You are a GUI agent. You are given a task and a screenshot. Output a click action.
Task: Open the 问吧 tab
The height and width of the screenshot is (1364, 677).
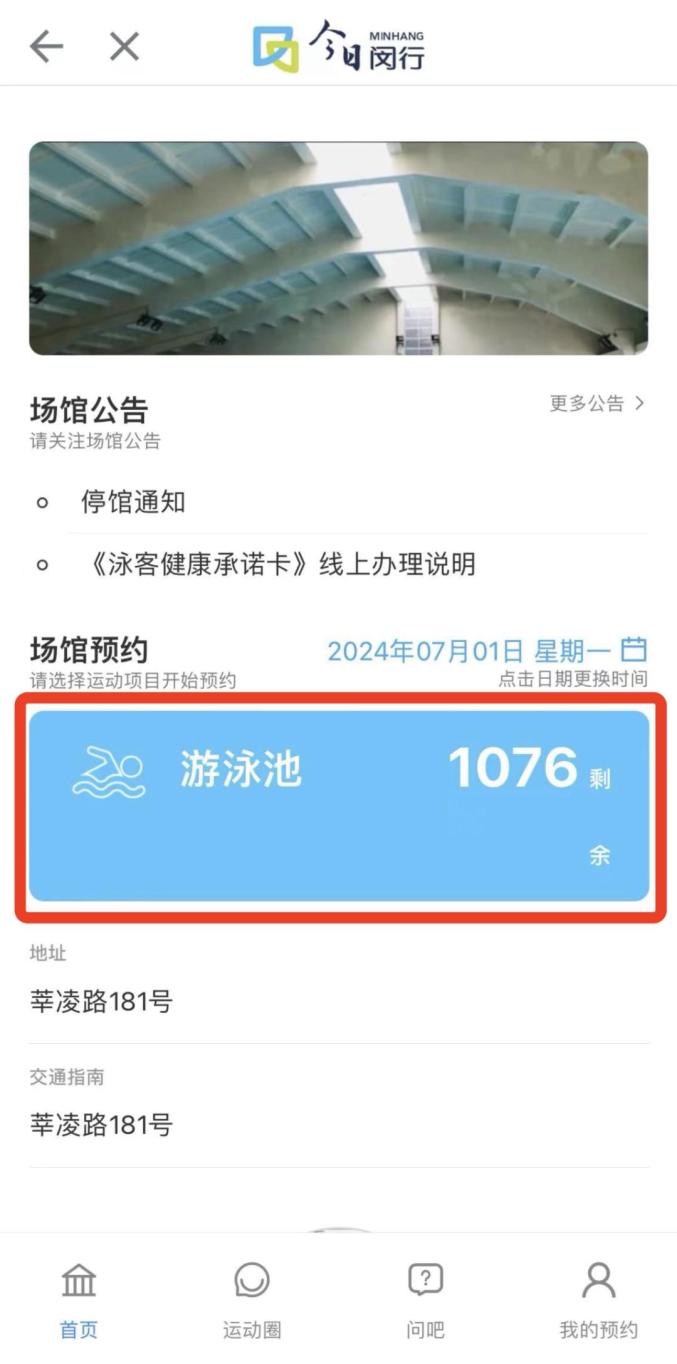(425, 1299)
